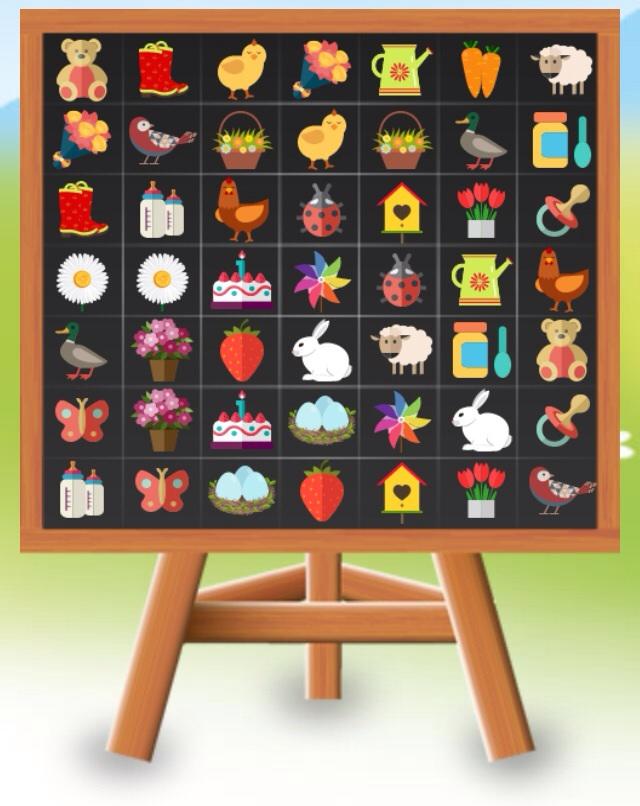
Task: Pick the rabbit tile beside the strawberry
Action: 321,351
